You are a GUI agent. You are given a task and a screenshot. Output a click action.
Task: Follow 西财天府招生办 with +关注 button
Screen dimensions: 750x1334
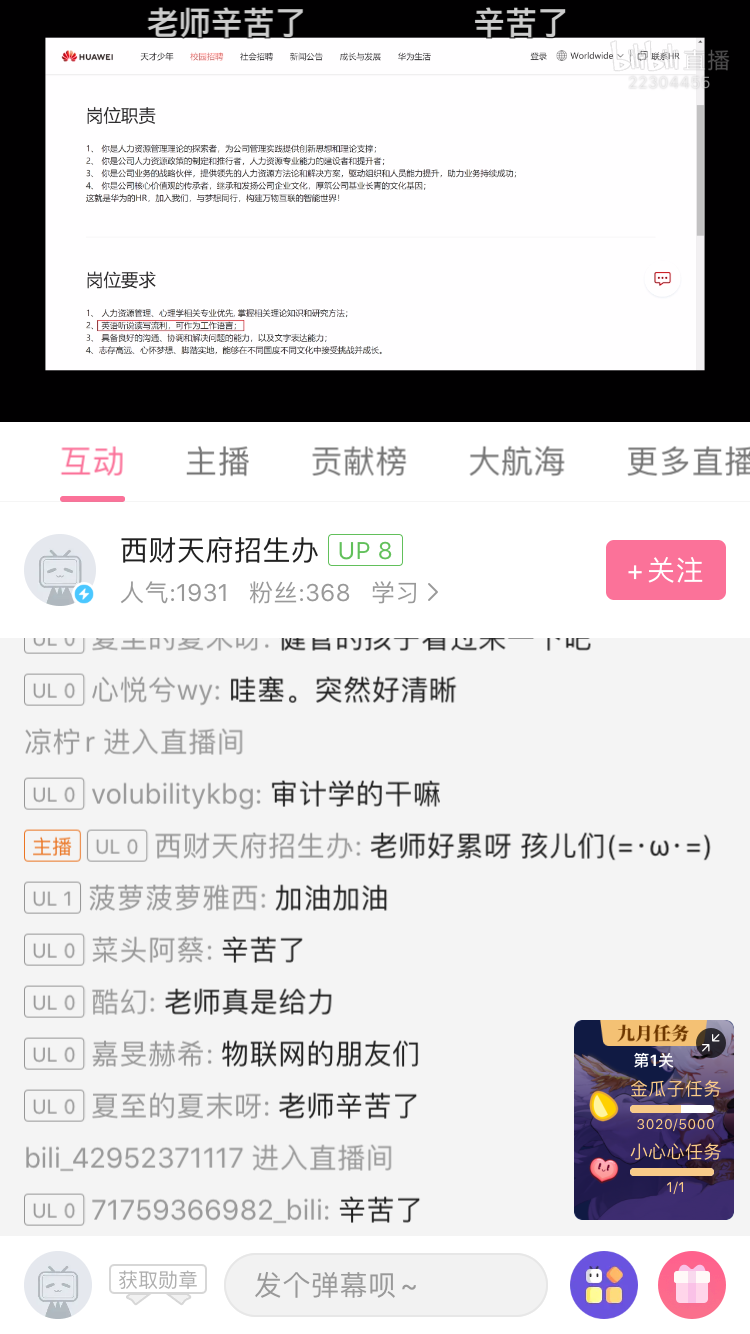click(x=665, y=570)
